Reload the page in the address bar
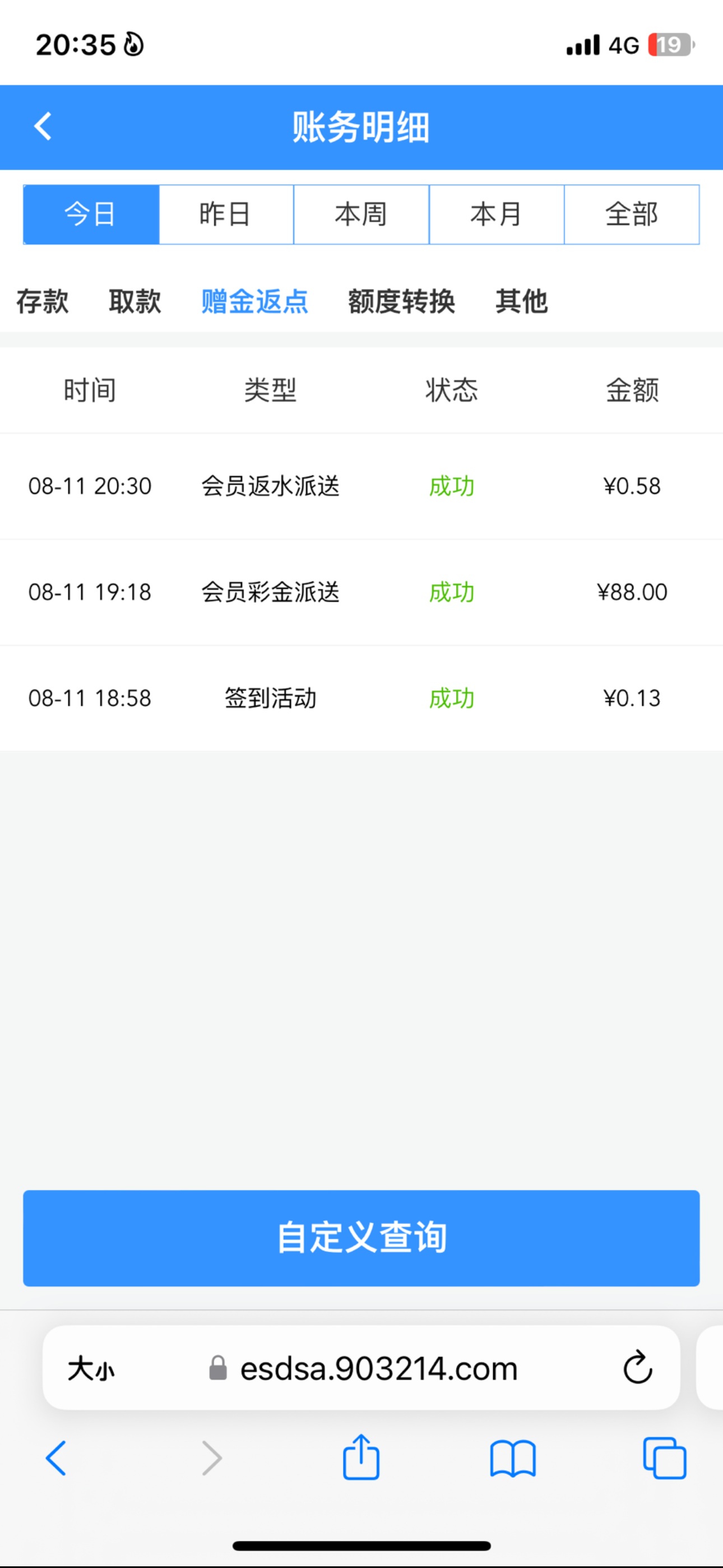 pos(637,1368)
